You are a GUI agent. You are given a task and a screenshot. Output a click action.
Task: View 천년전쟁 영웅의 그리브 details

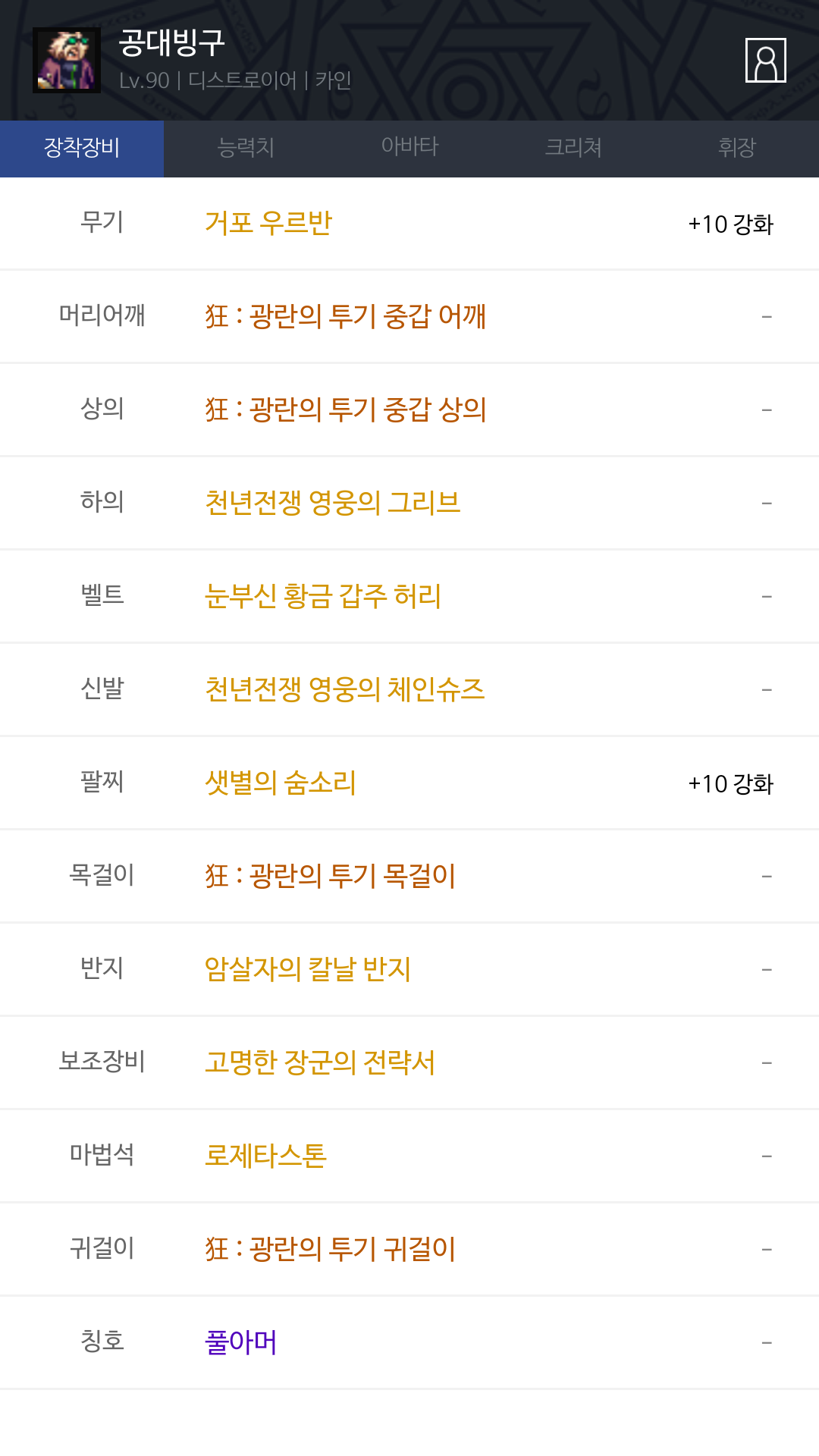pos(332,503)
